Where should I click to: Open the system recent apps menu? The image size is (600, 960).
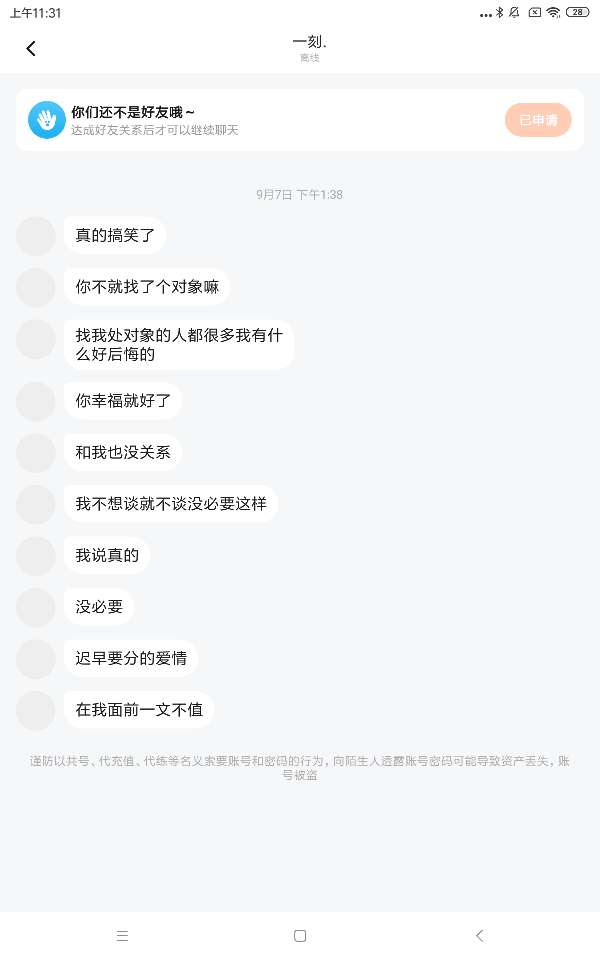coord(122,936)
